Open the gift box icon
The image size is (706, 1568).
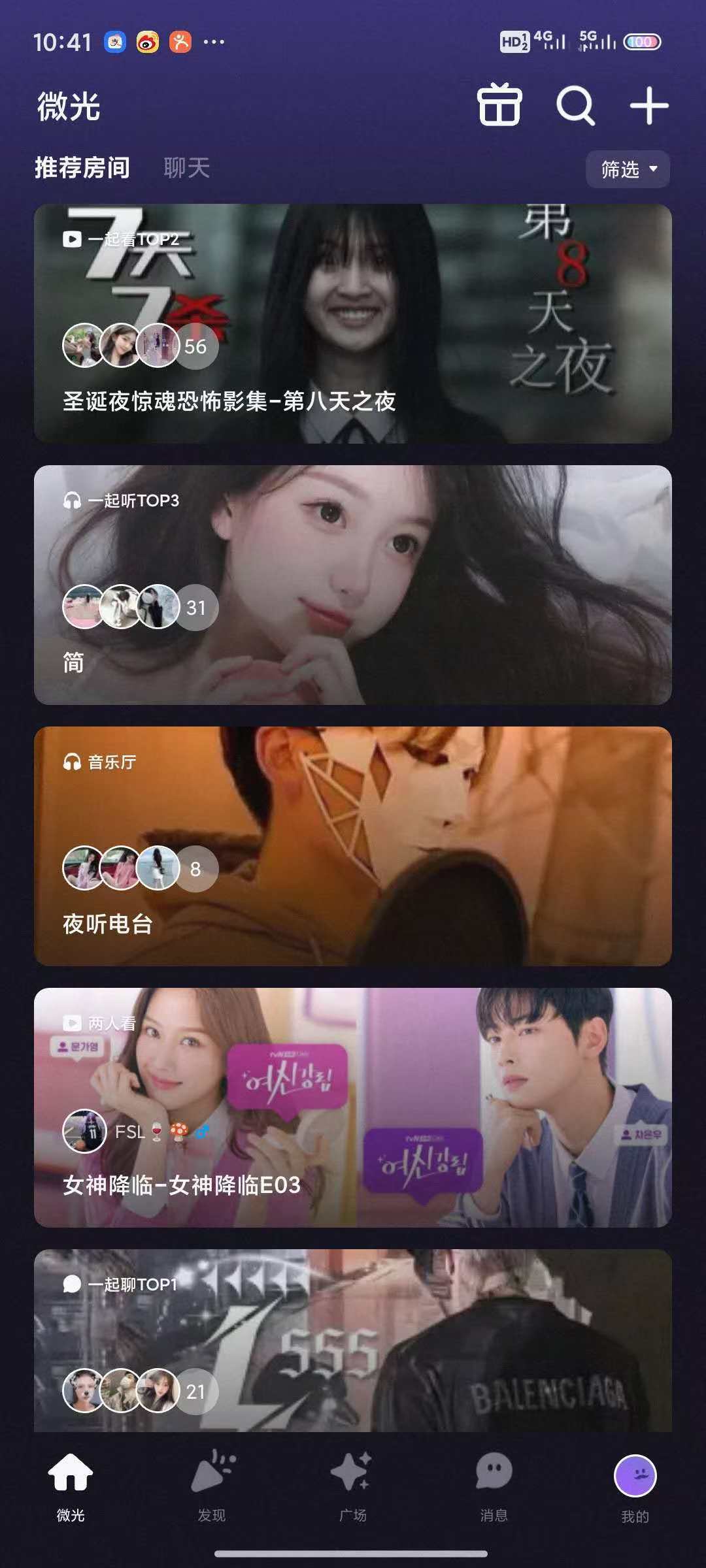coord(499,105)
